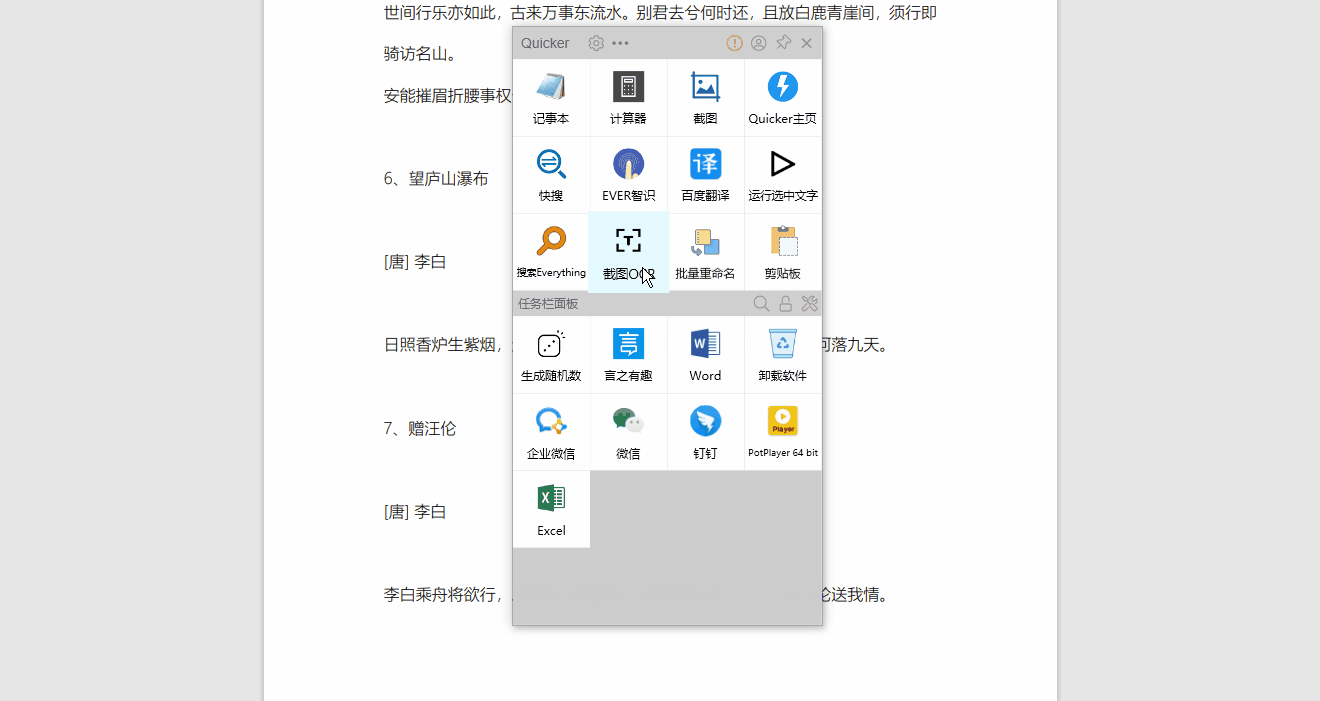Start 截图 screenshot action

click(705, 98)
